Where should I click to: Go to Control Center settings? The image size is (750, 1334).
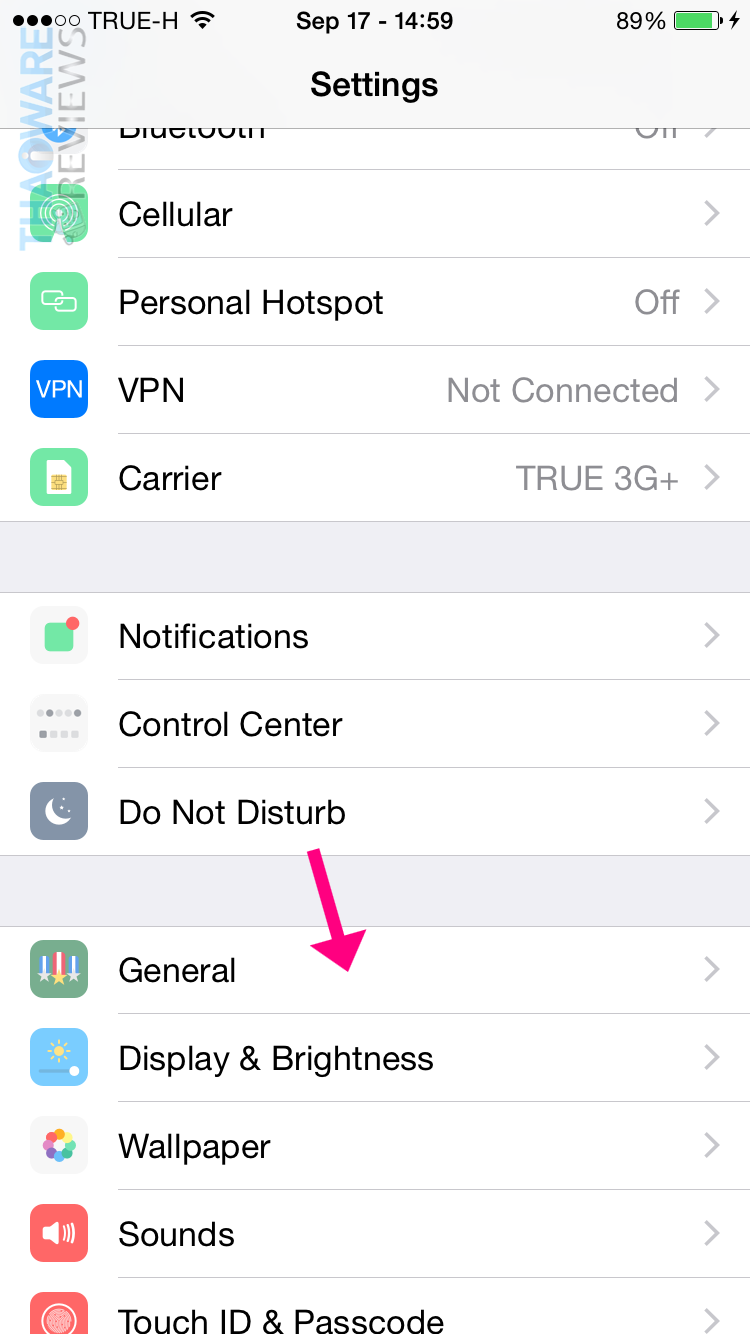point(375,724)
